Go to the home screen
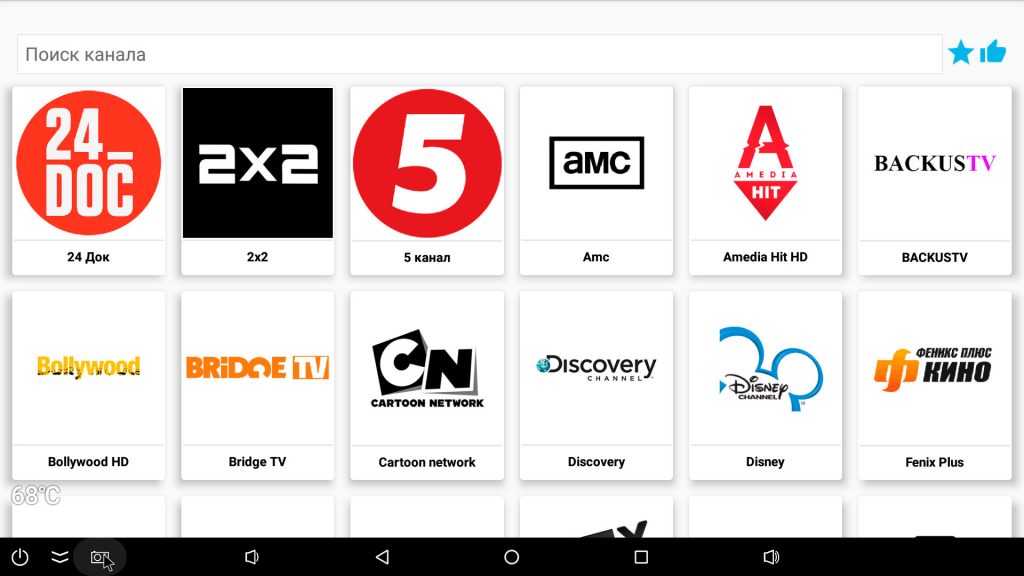This screenshot has height=576, width=1024. tap(511, 557)
